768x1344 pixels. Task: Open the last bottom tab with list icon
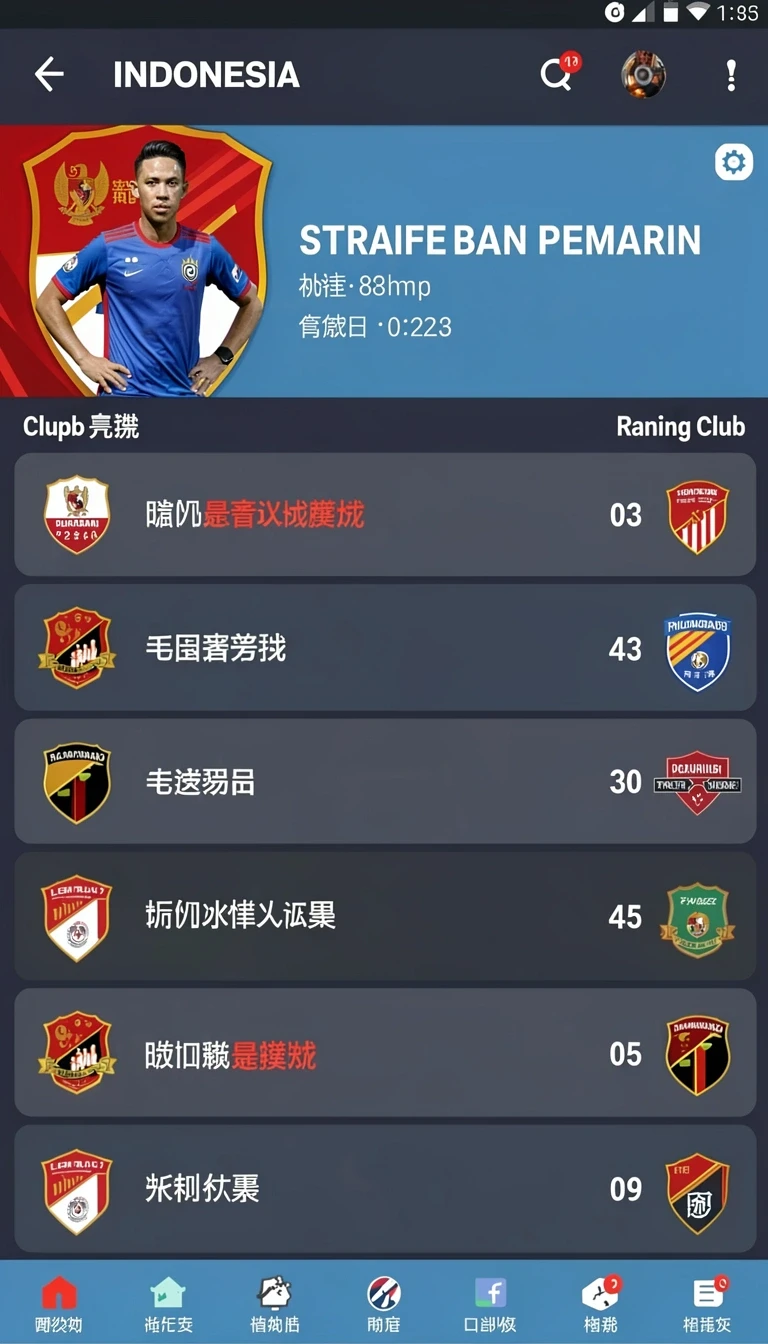707,1304
